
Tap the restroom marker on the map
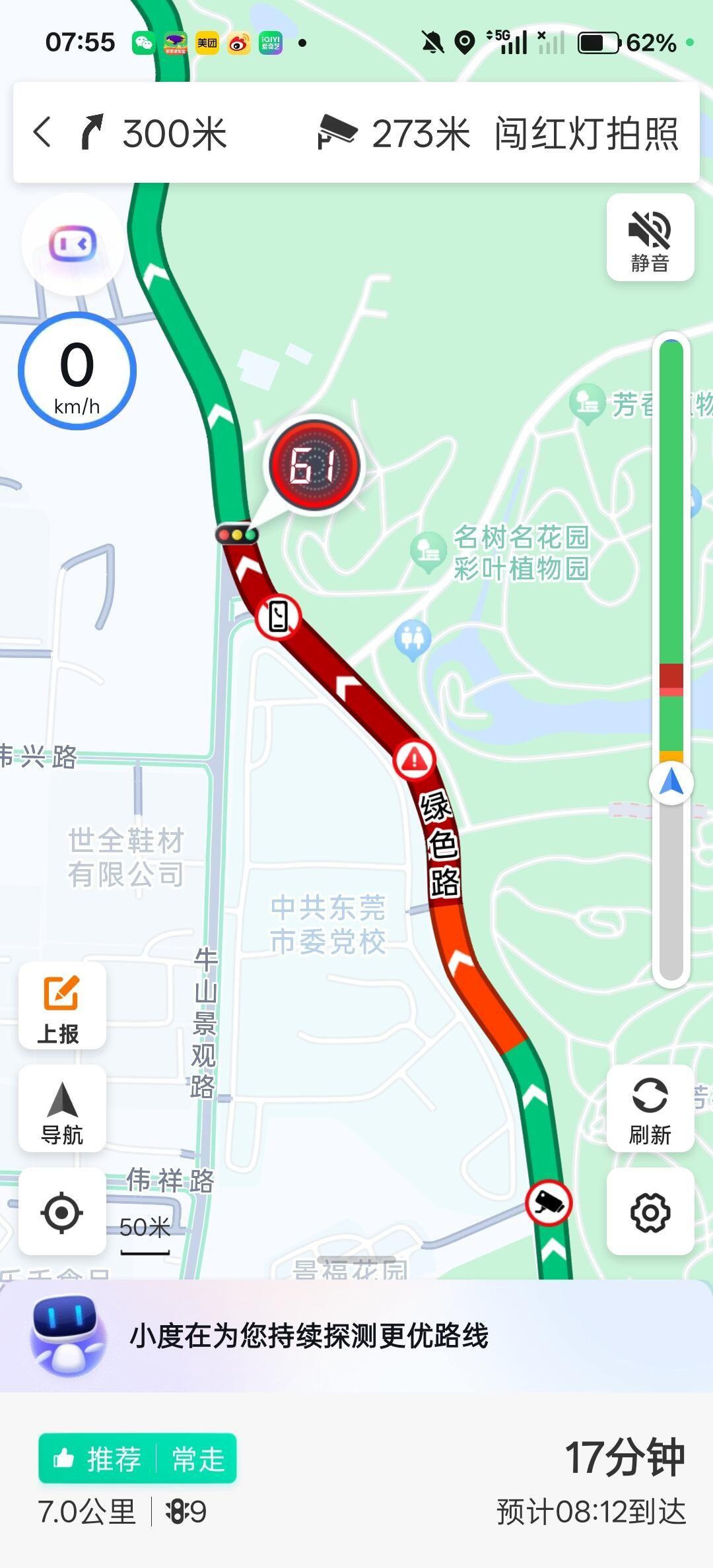click(x=413, y=638)
